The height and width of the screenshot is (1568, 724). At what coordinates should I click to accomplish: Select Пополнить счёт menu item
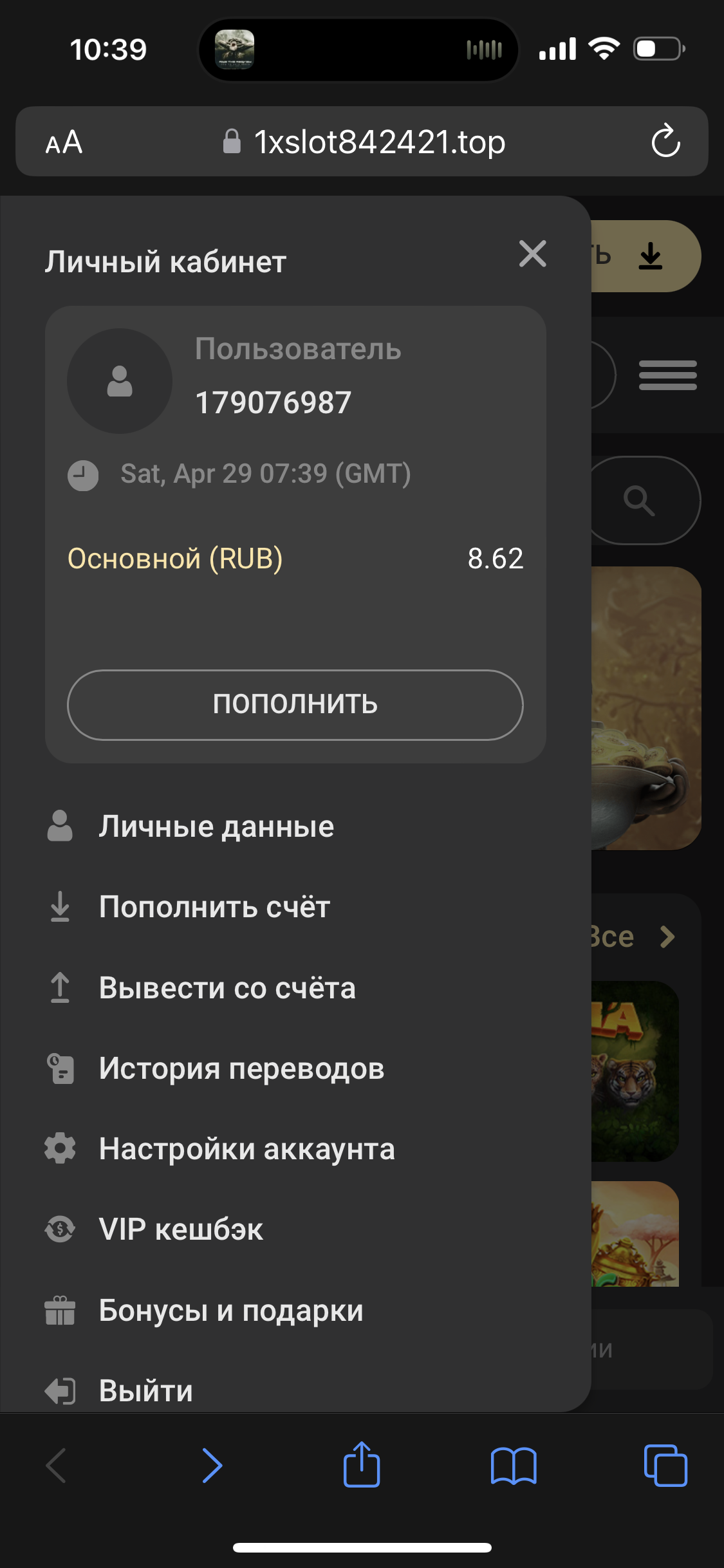coord(214,907)
